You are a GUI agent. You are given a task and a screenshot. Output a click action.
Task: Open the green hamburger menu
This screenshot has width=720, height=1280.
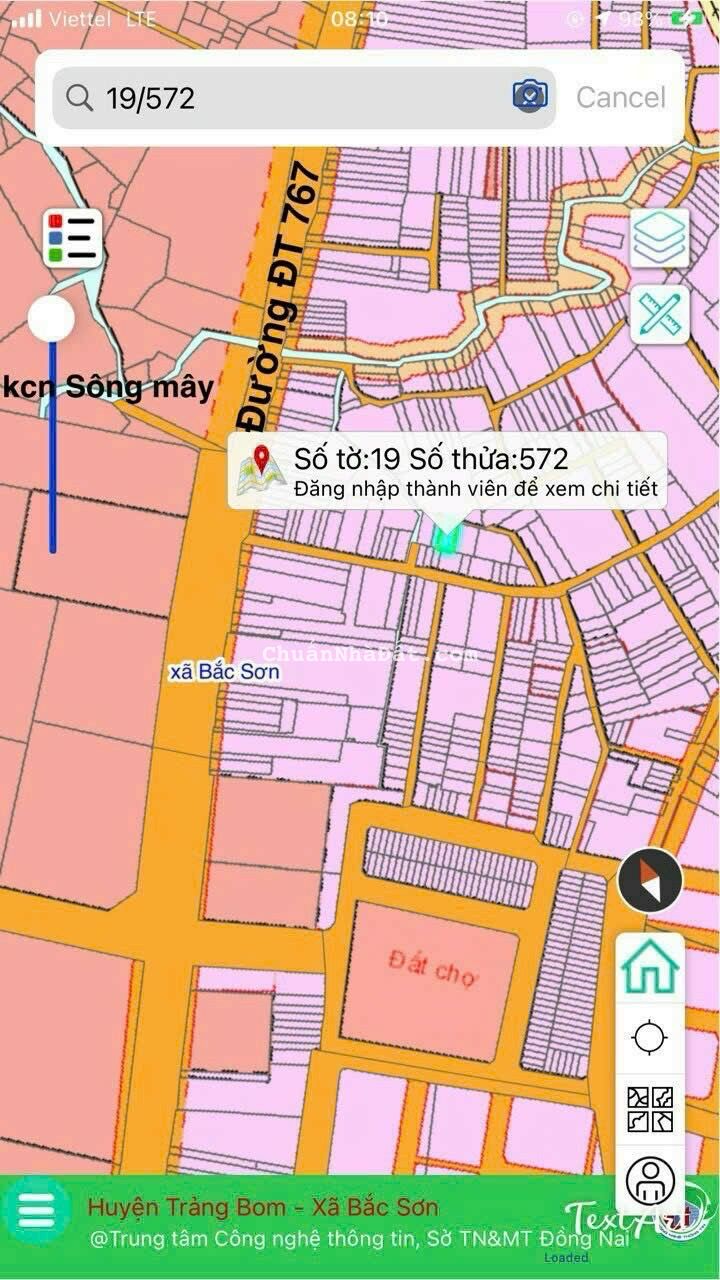[x=37, y=1212]
